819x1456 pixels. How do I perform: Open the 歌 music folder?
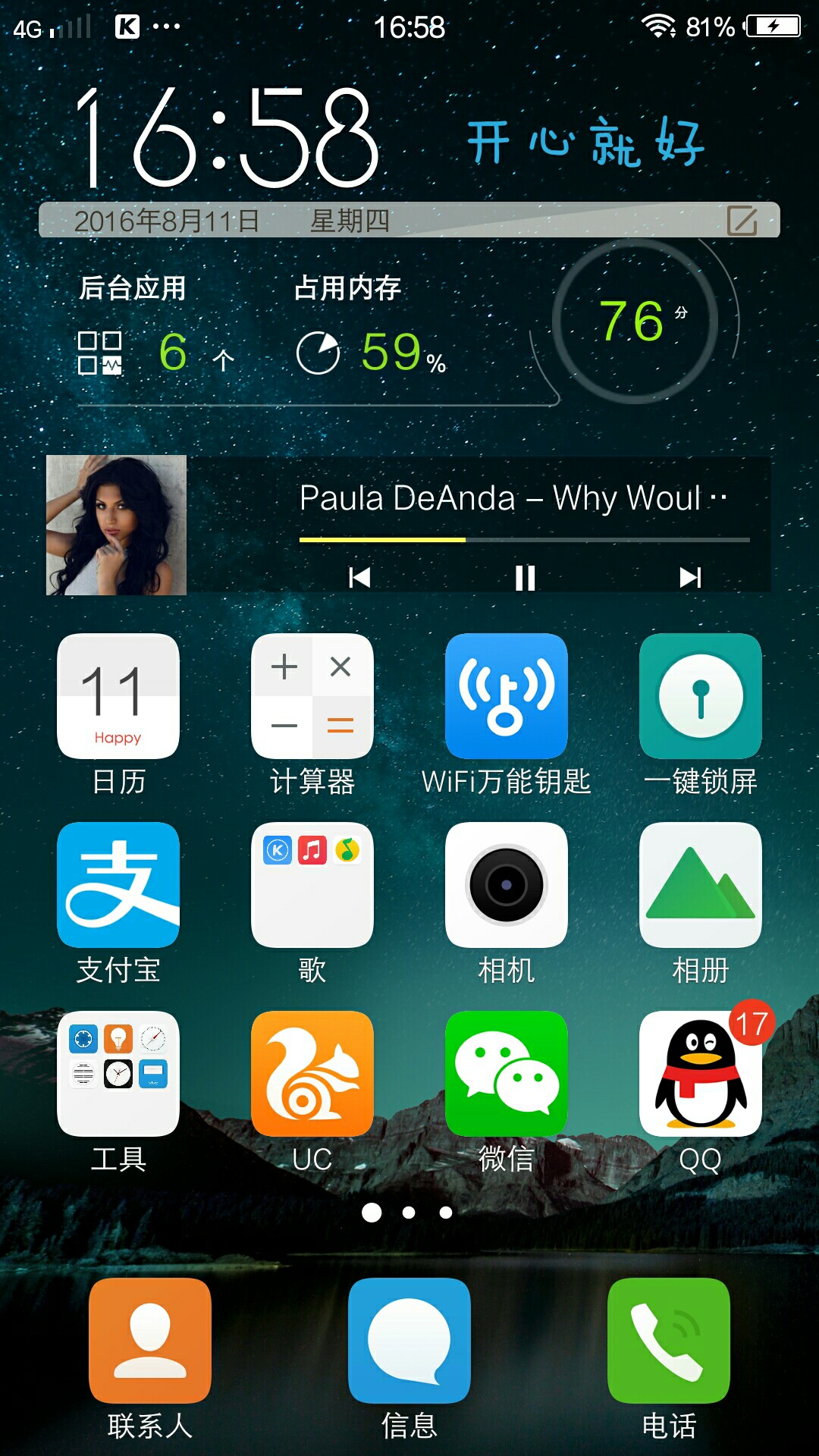coord(312,885)
